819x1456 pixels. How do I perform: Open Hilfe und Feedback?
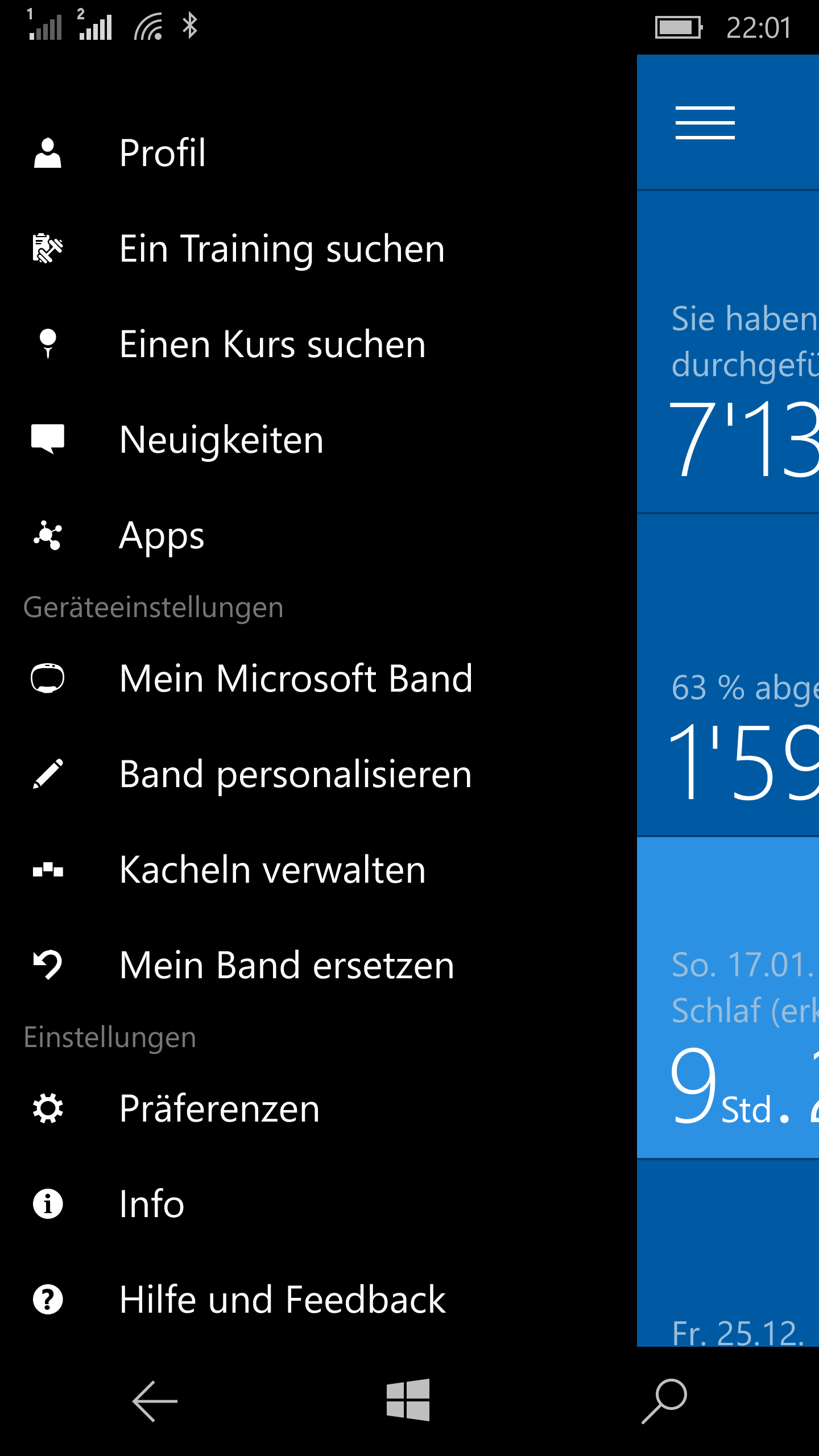point(318,1300)
